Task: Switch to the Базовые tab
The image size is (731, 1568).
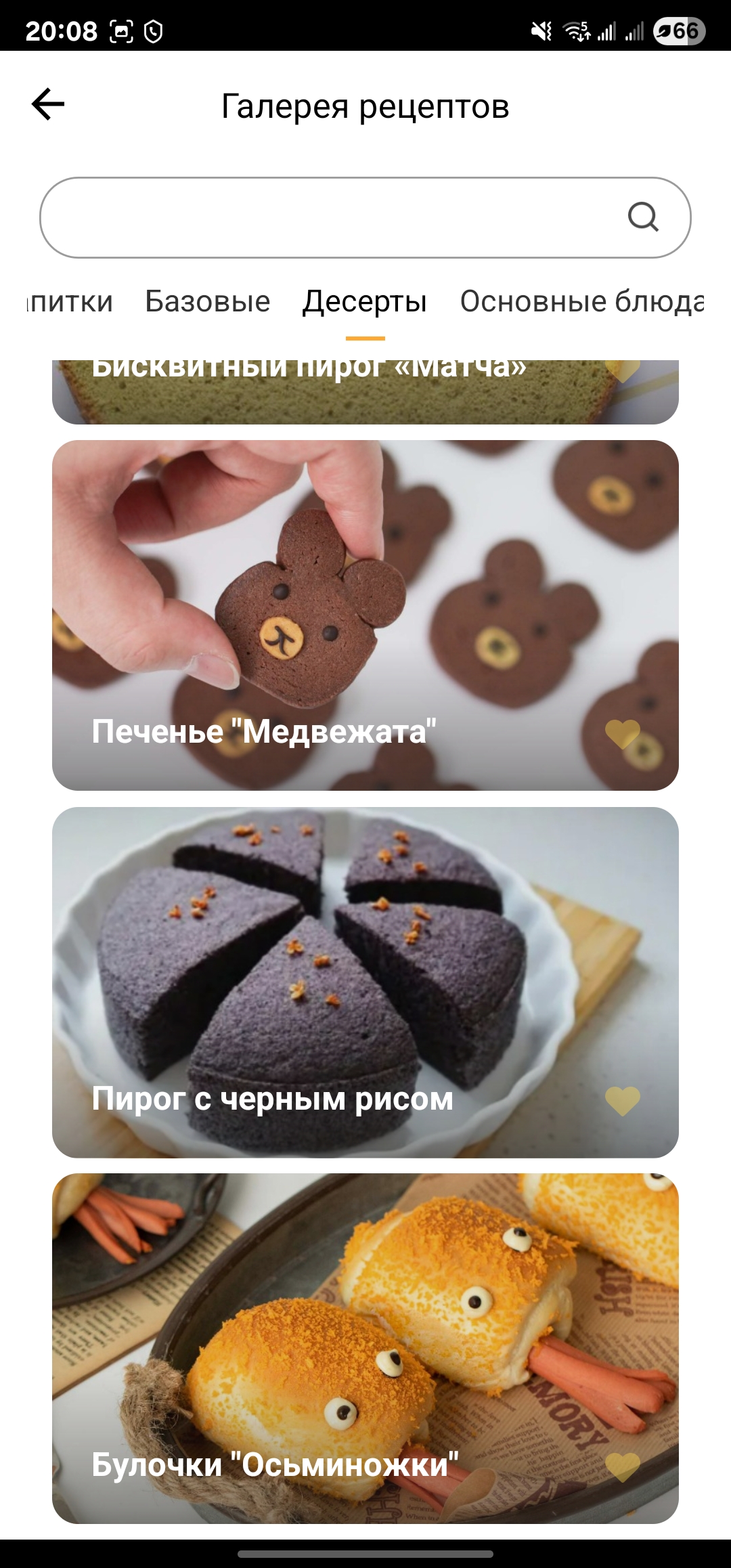Action: 207,302
